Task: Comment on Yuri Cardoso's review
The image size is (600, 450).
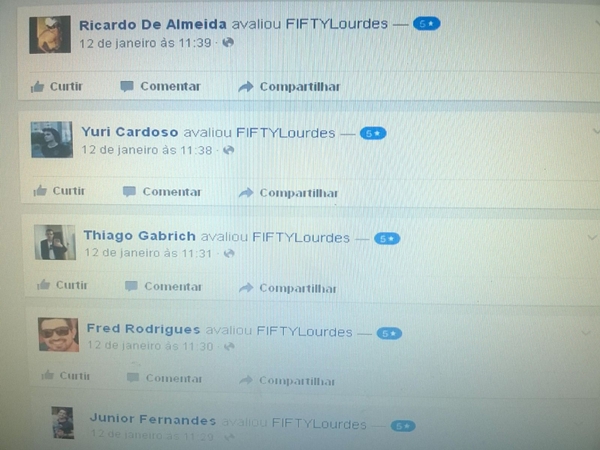Action: [162, 192]
